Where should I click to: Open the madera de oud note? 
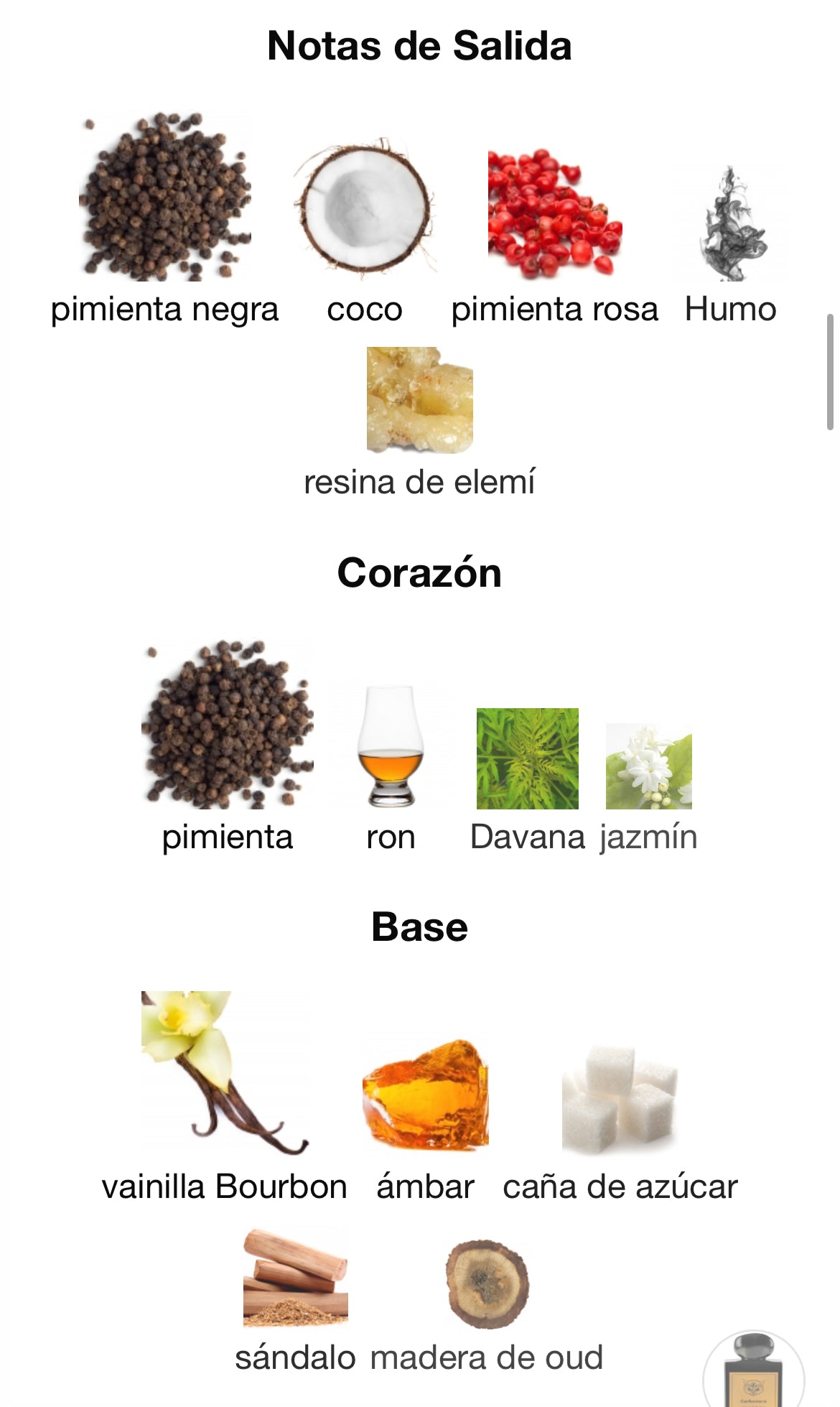click(487, 1284)
